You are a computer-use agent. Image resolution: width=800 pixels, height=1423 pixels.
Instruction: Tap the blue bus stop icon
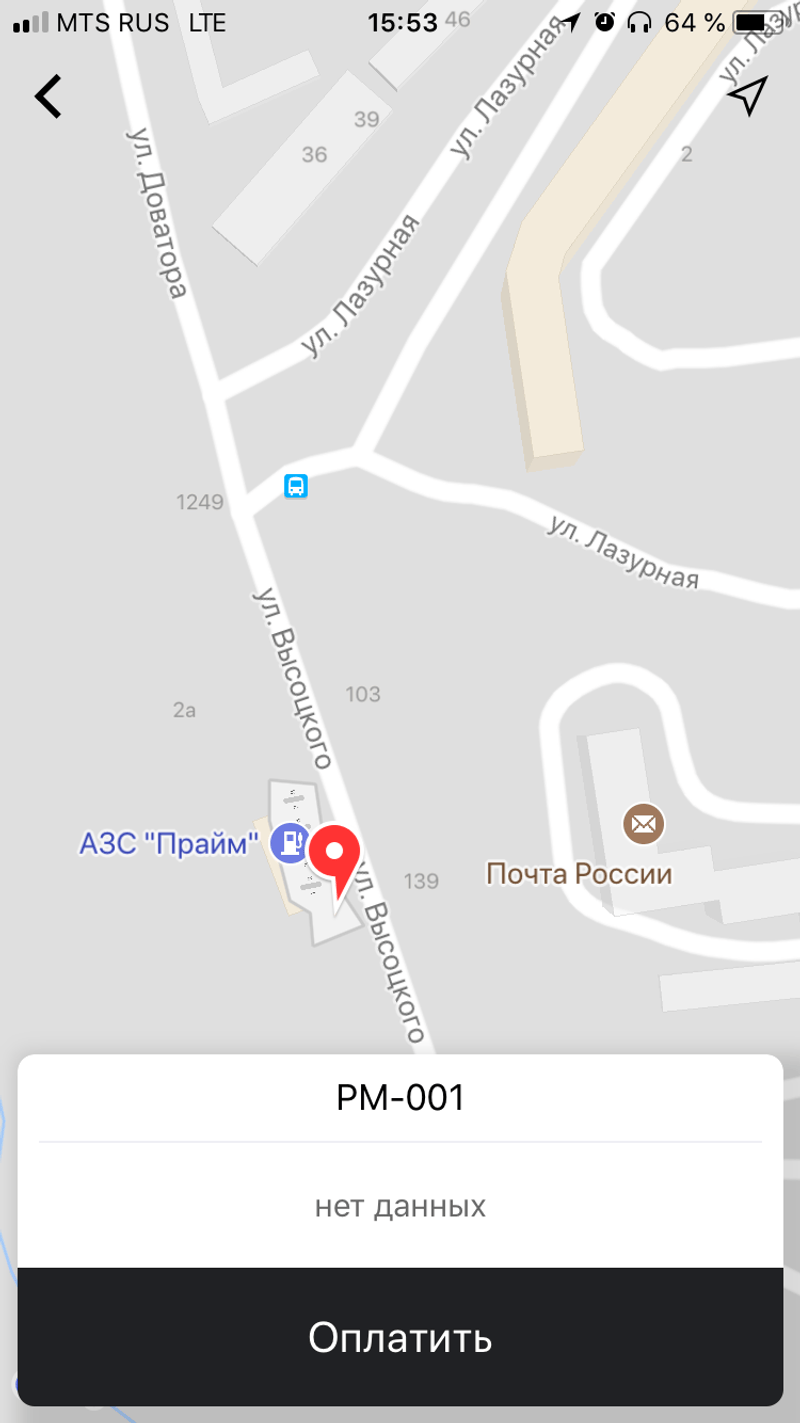pyautogui.click(x=295, y=486)
